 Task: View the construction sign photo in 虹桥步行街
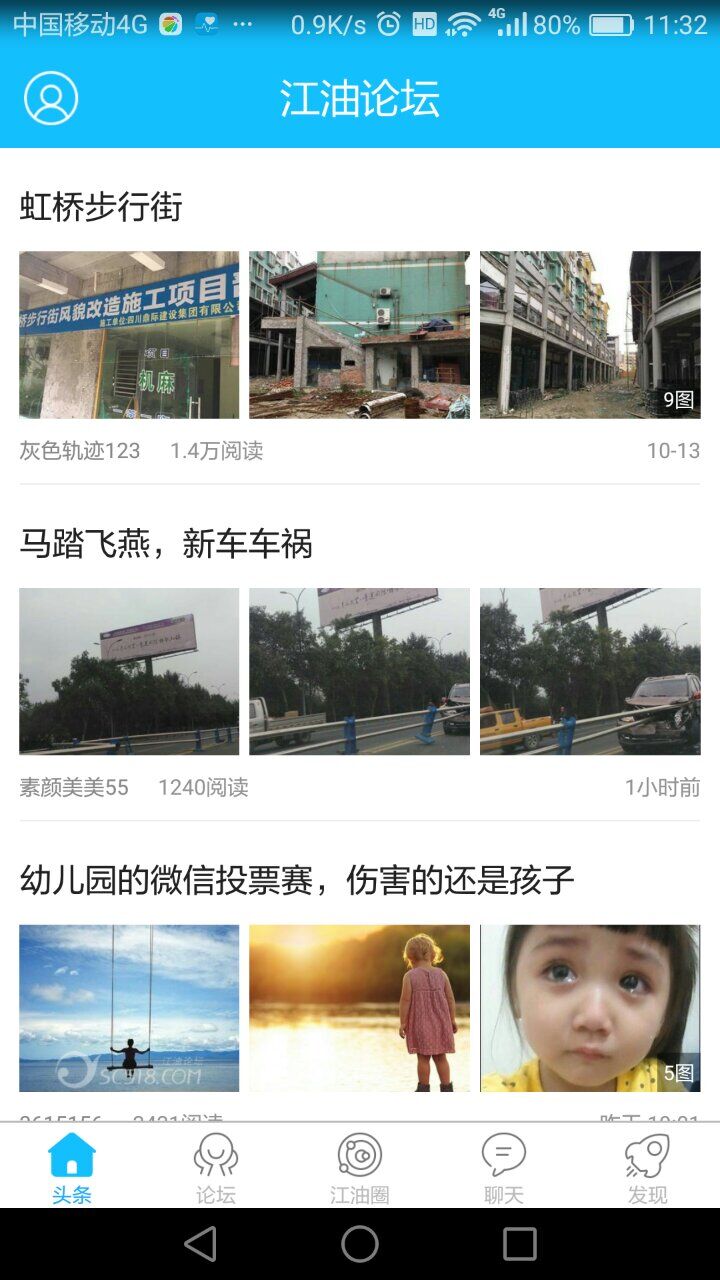click(129, 334)
